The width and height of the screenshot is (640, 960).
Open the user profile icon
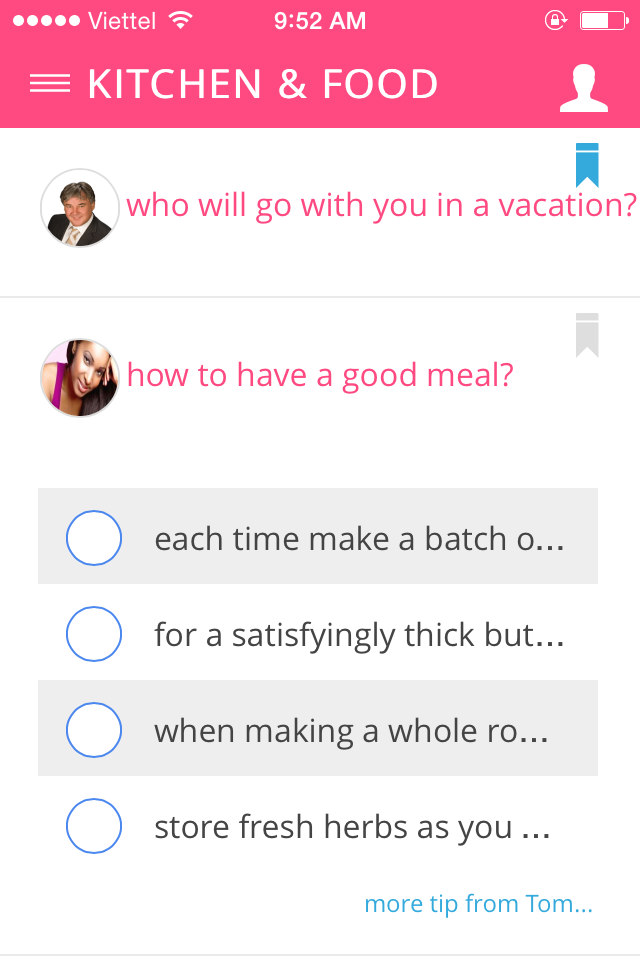click(583, 88)
